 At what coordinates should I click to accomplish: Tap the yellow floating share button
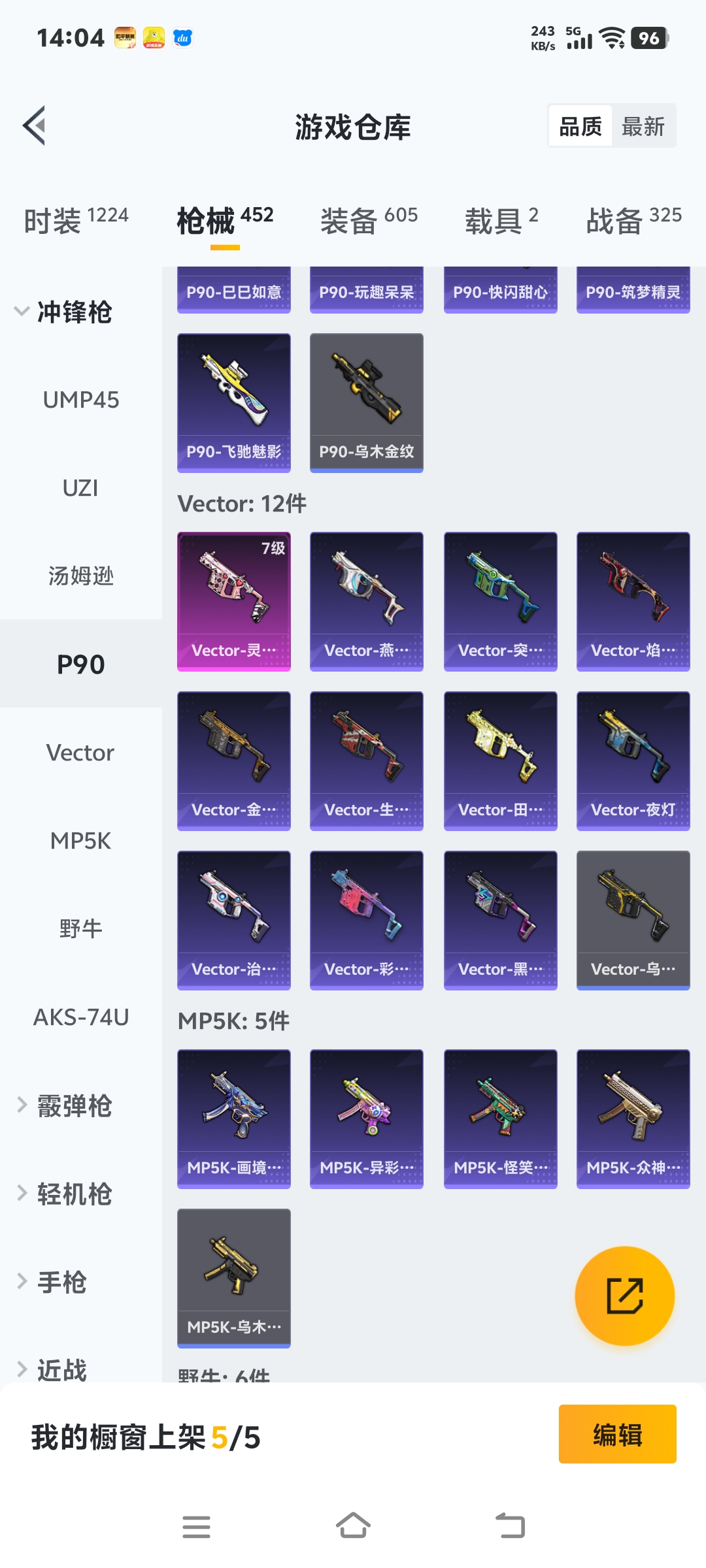(x=624, y=1296)
